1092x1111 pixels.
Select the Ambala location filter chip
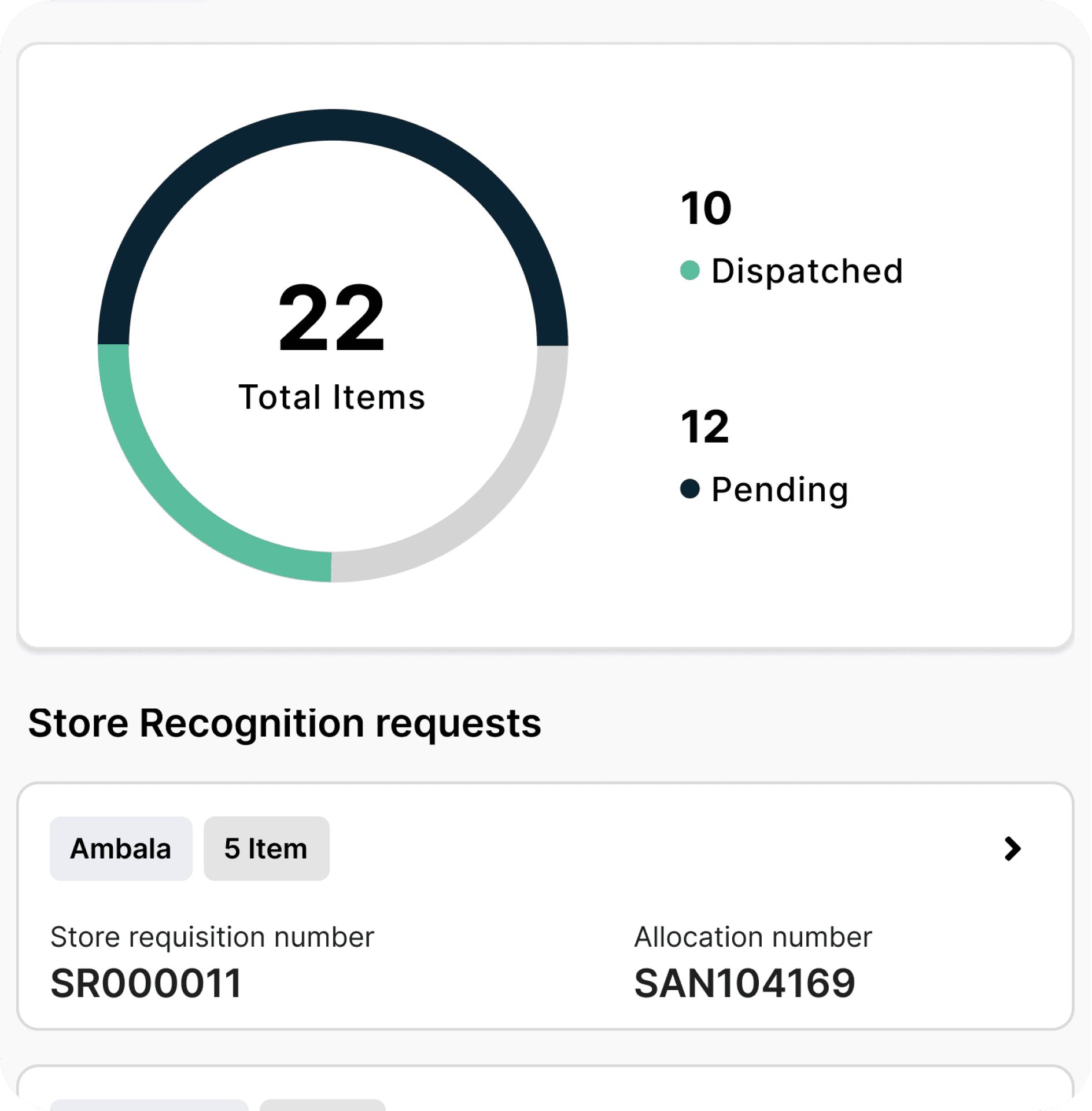click(120, 848)
